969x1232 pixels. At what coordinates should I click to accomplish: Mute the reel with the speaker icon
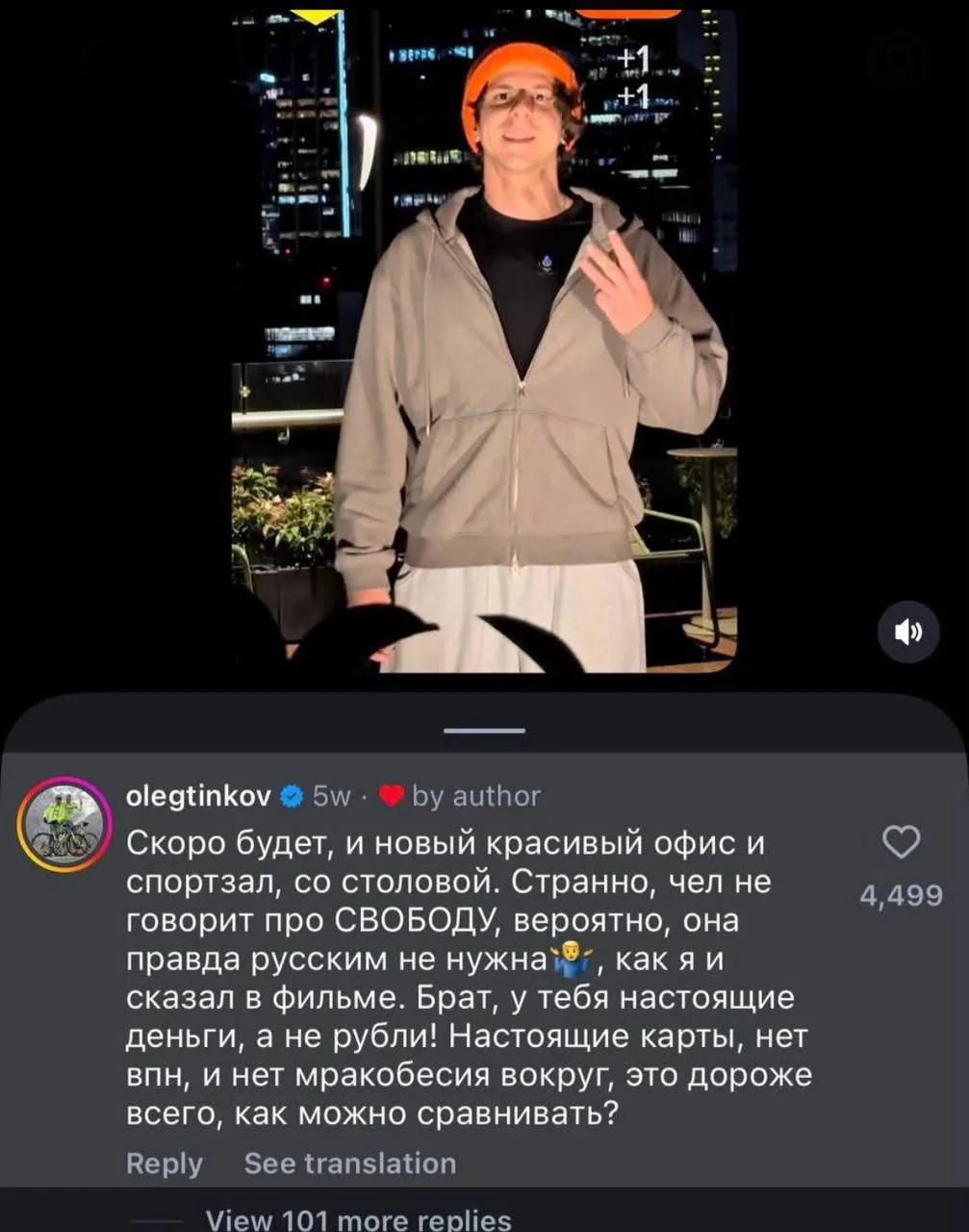coord(909,631)
